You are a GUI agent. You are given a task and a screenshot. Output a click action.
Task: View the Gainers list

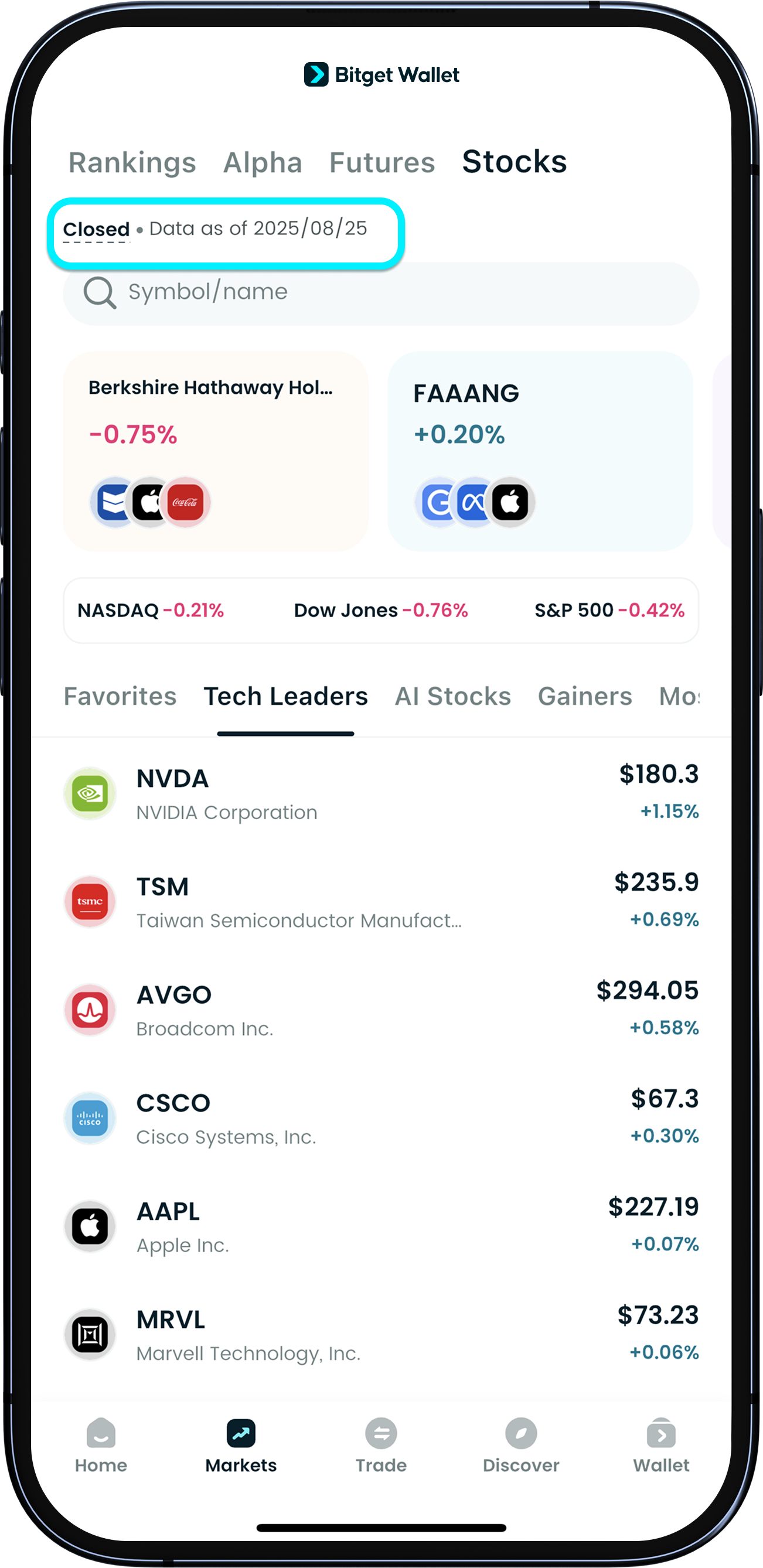[585, 696]
